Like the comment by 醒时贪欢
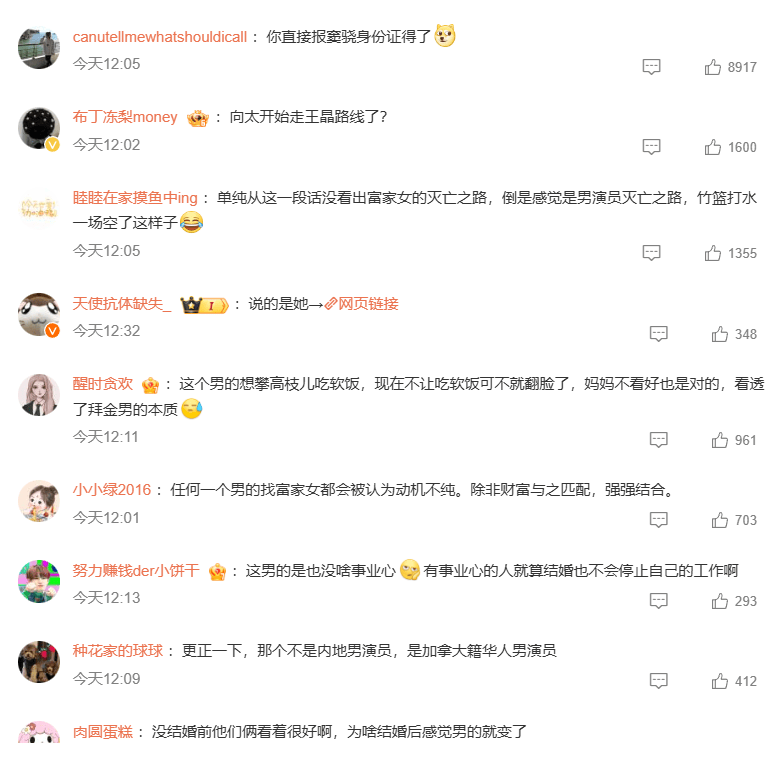776x766 pixels. tap(719, 440)
